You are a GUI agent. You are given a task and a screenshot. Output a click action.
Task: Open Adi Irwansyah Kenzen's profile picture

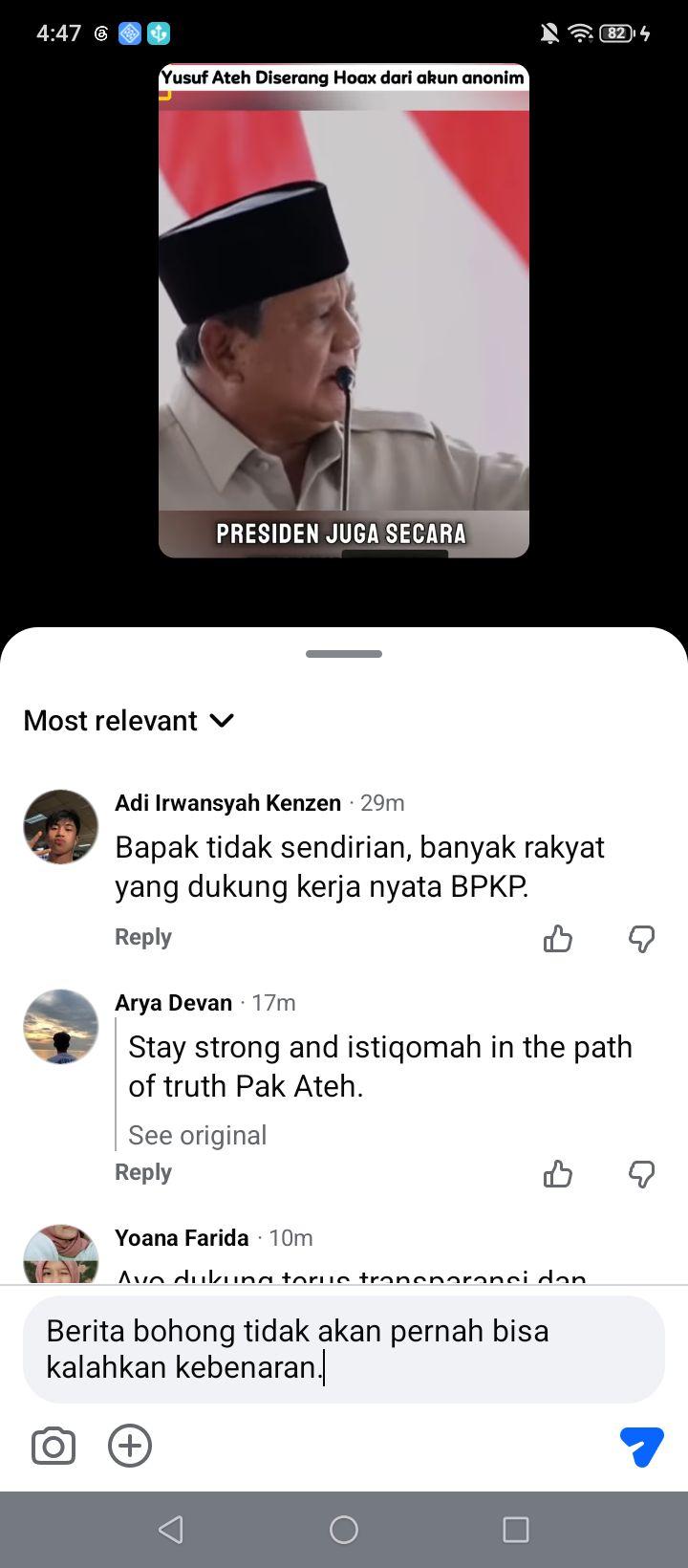tap(60, 827)
